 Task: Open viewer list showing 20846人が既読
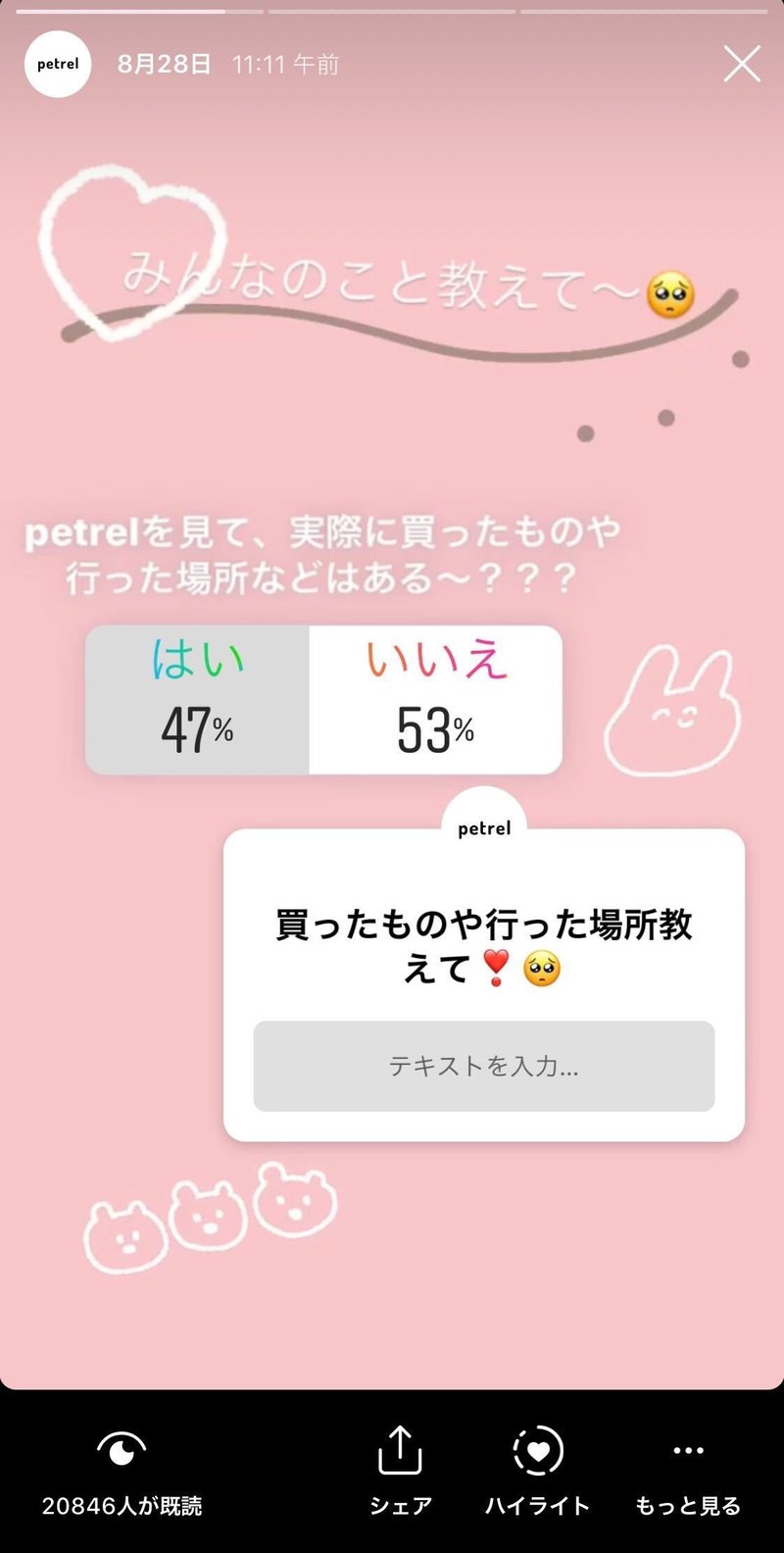[120, 1505]
